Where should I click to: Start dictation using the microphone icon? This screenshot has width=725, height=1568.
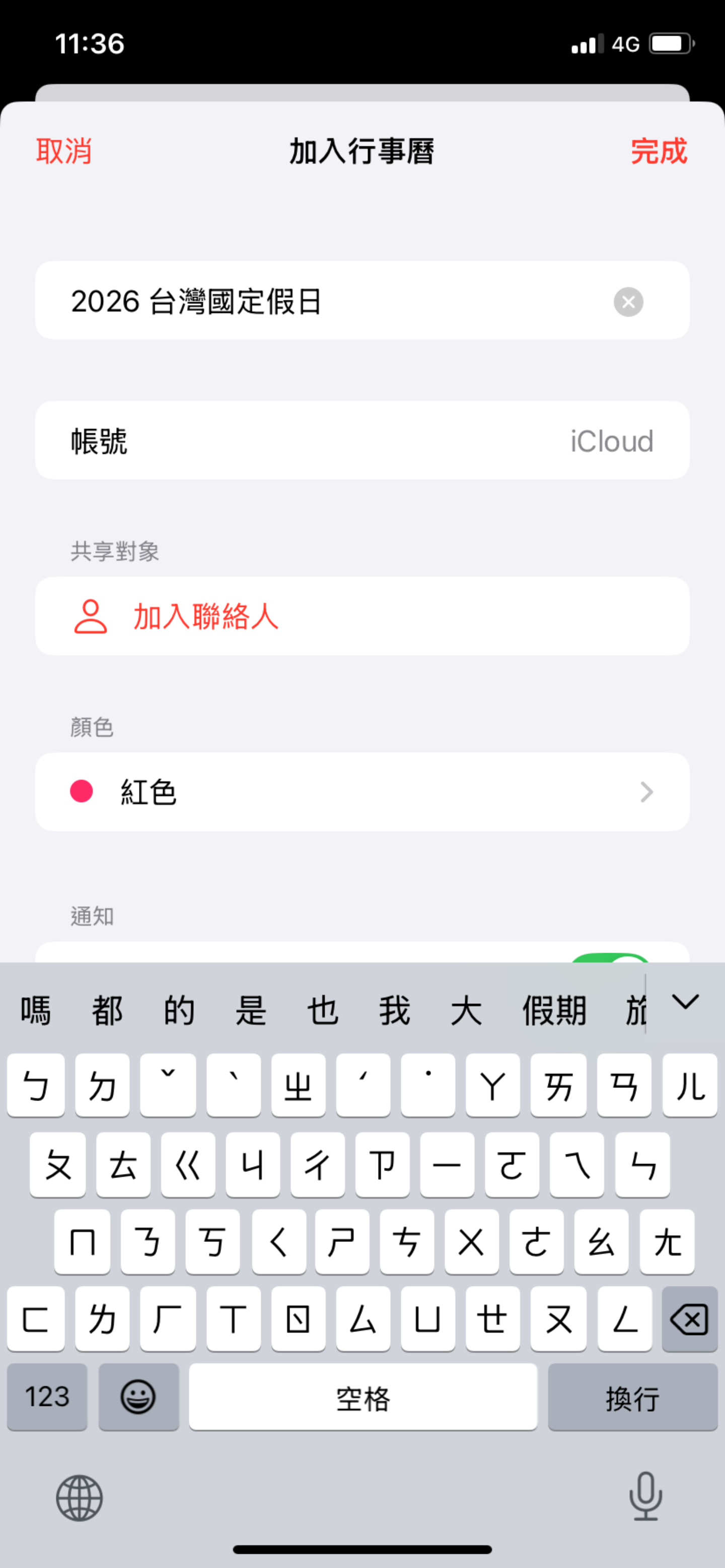[x=645, y=1499]
